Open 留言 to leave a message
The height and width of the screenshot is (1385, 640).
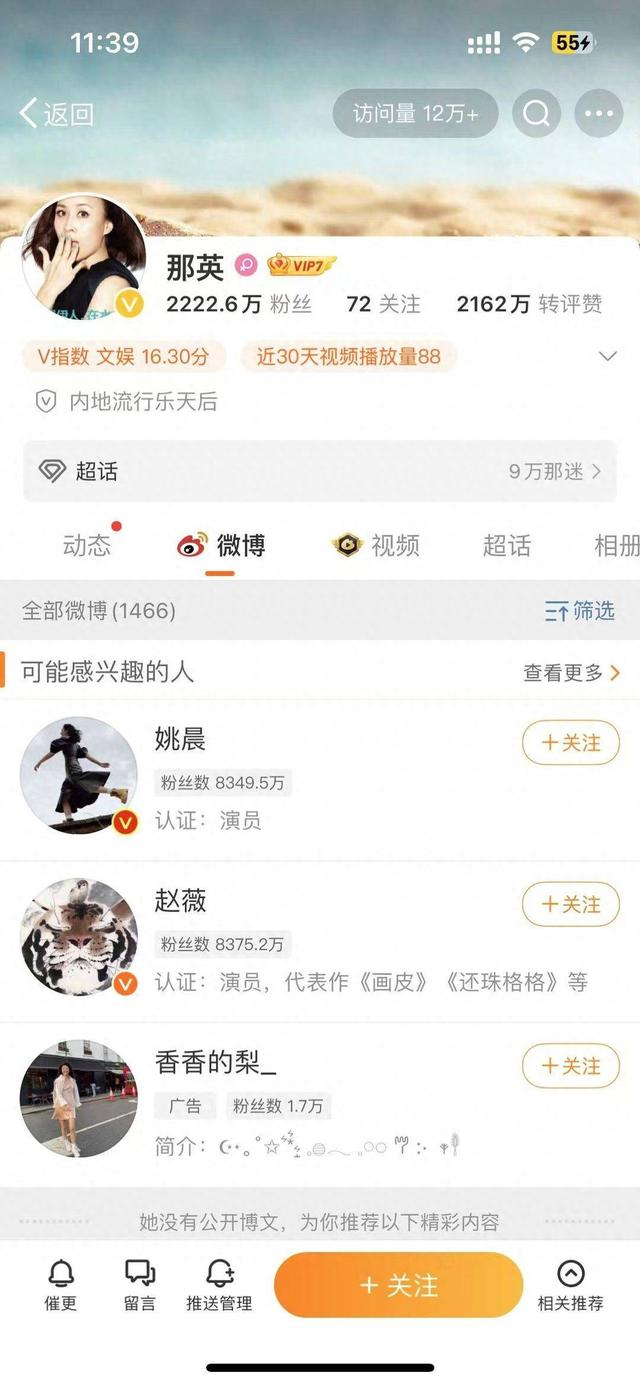coord(140,1285)
